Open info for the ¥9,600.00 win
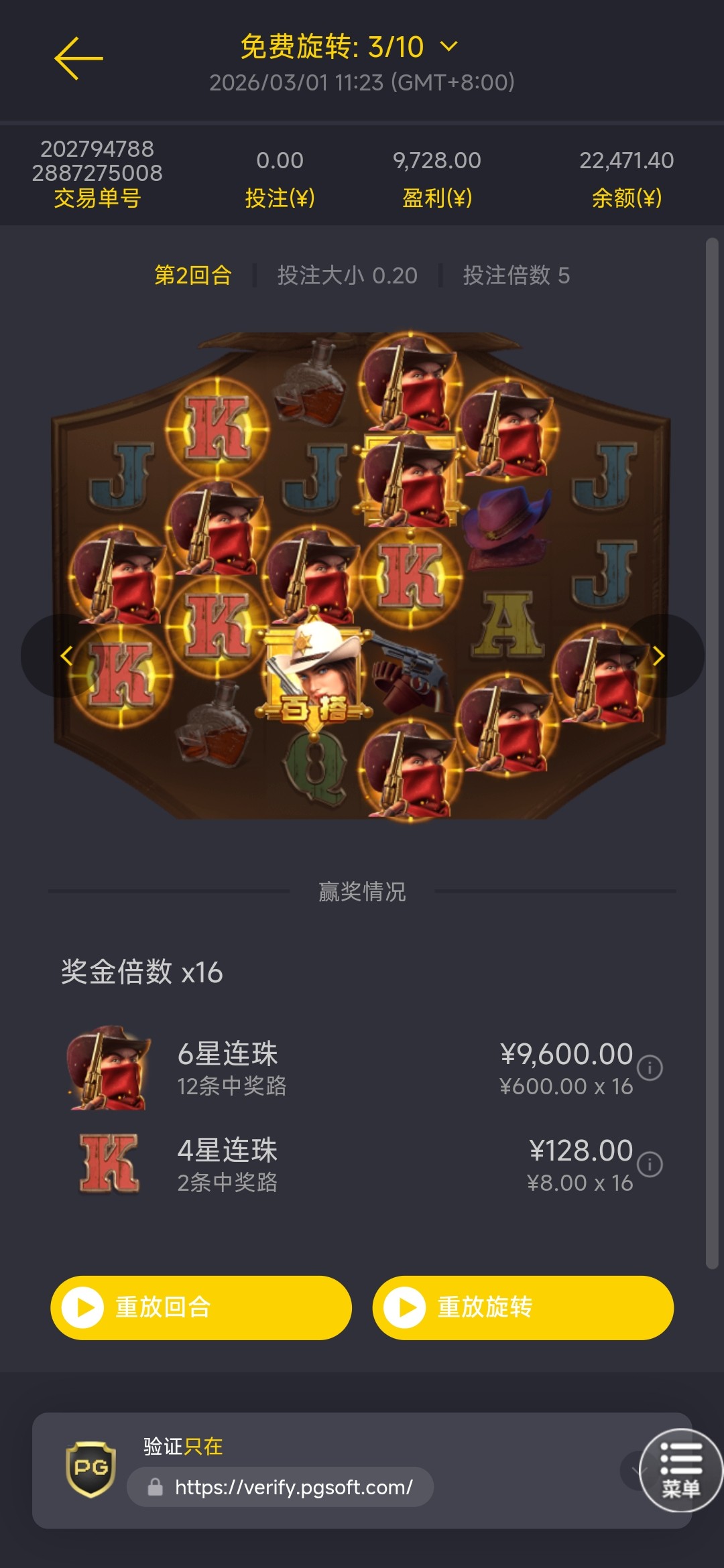 click(650, 1067)
